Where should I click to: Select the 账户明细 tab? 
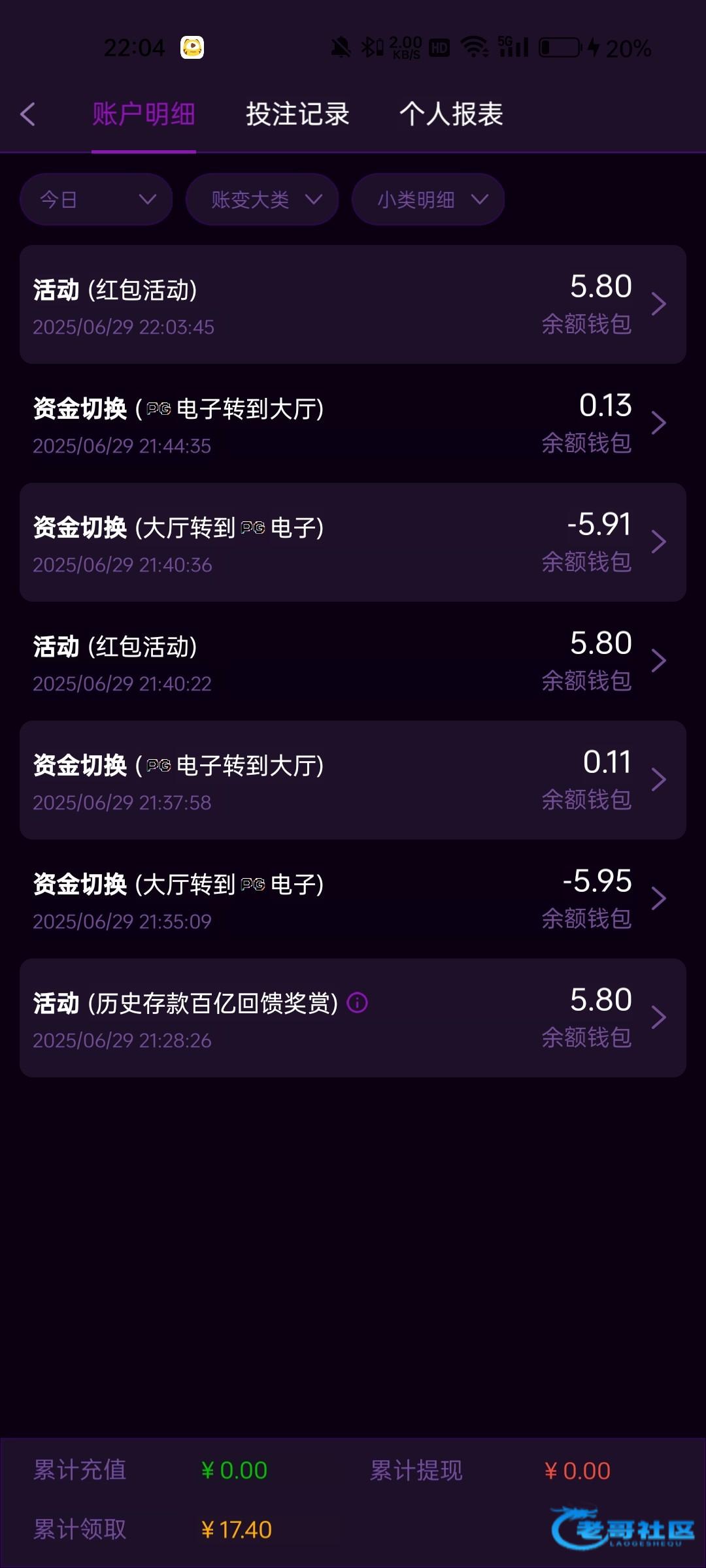[x=144, y=114]
